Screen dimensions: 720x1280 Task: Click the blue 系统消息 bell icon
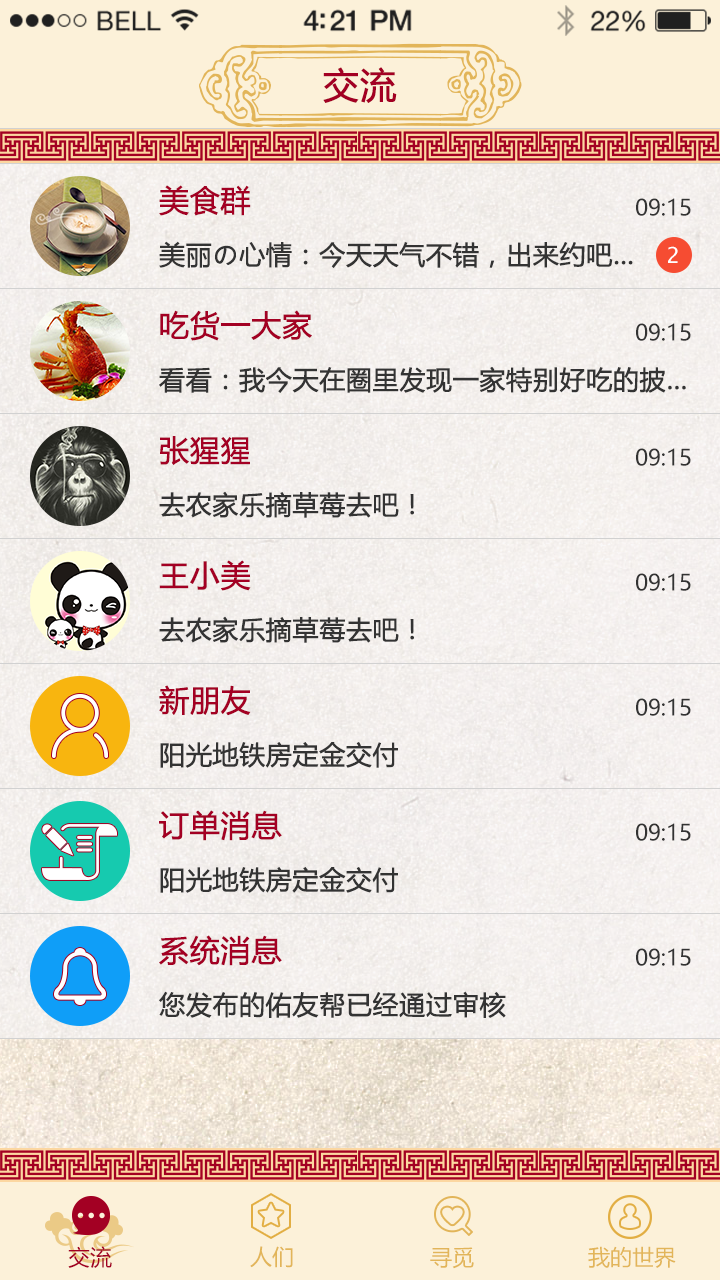click(x=80, y=976)
